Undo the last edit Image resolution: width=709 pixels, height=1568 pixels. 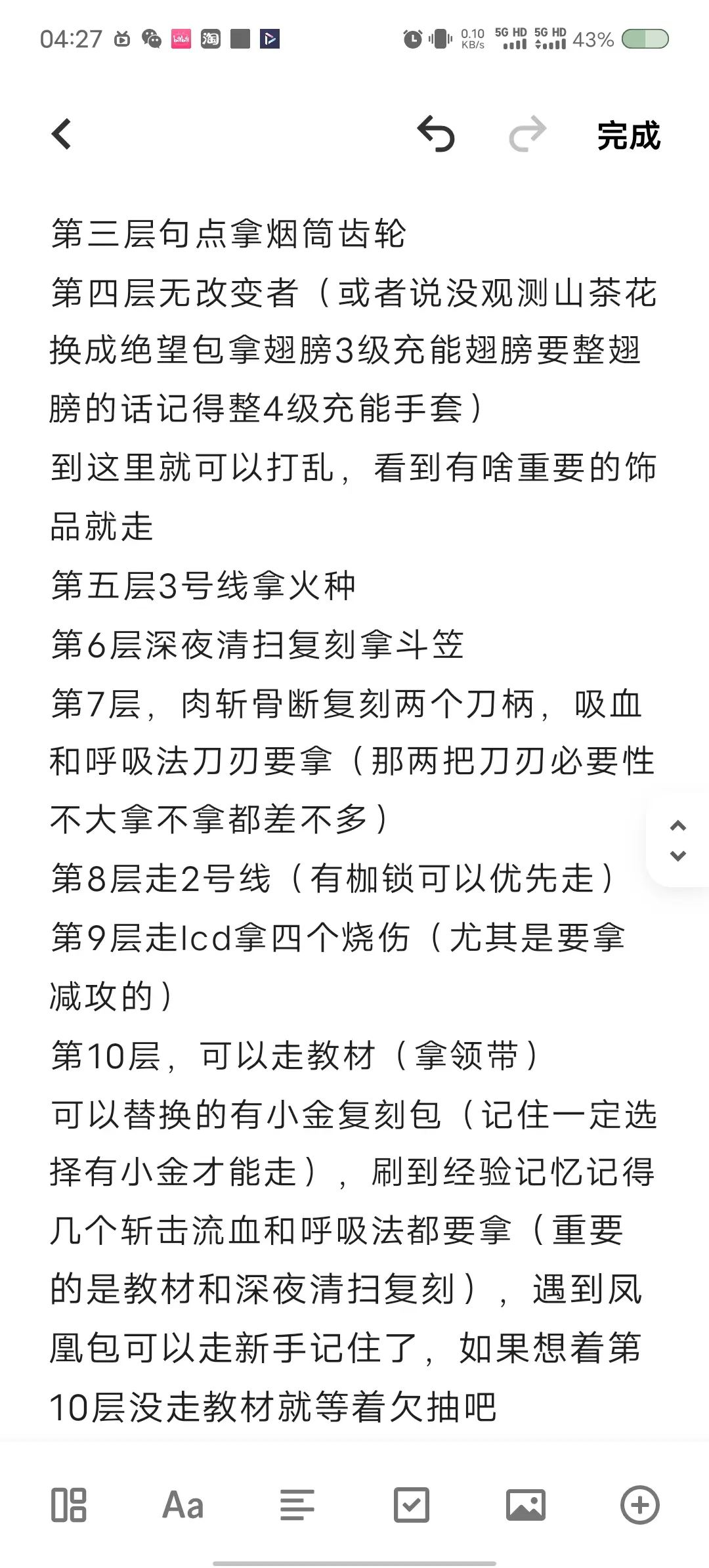[x=436, y=134]
